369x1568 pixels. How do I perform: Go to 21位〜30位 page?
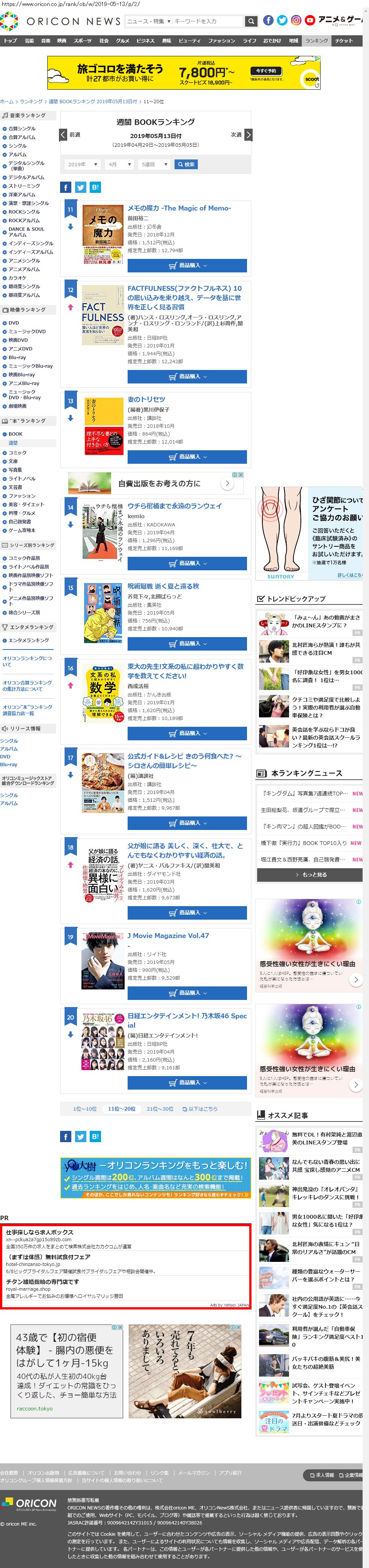pos(160,1109)
